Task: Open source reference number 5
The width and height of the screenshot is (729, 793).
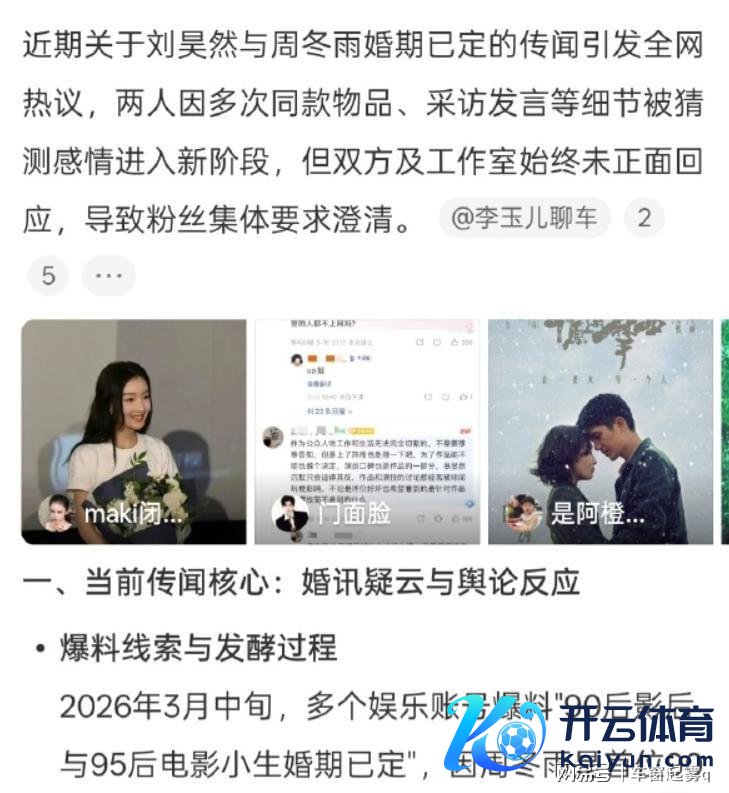Action: (x=48, y=275)
